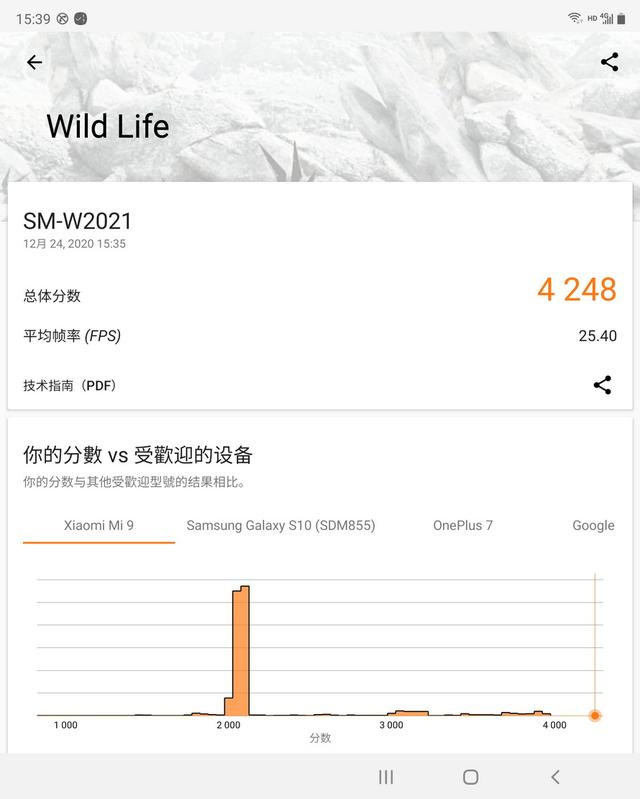Share the Wild Life result from header
Screen dimensions: 640x799
point(609,62)
